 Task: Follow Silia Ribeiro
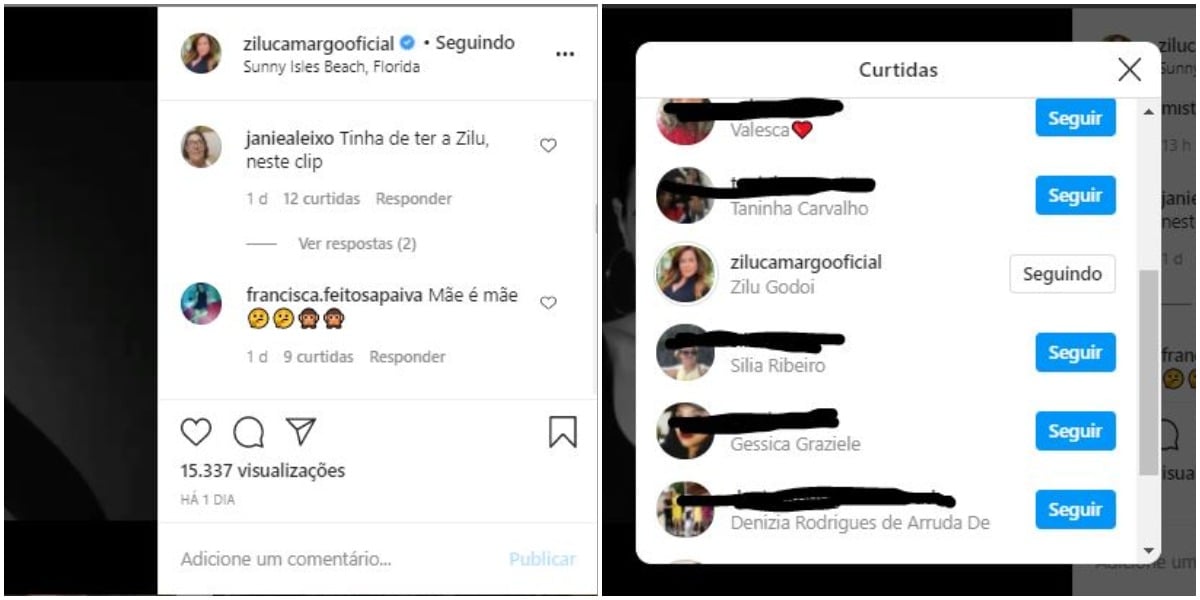click(1075, 353)
